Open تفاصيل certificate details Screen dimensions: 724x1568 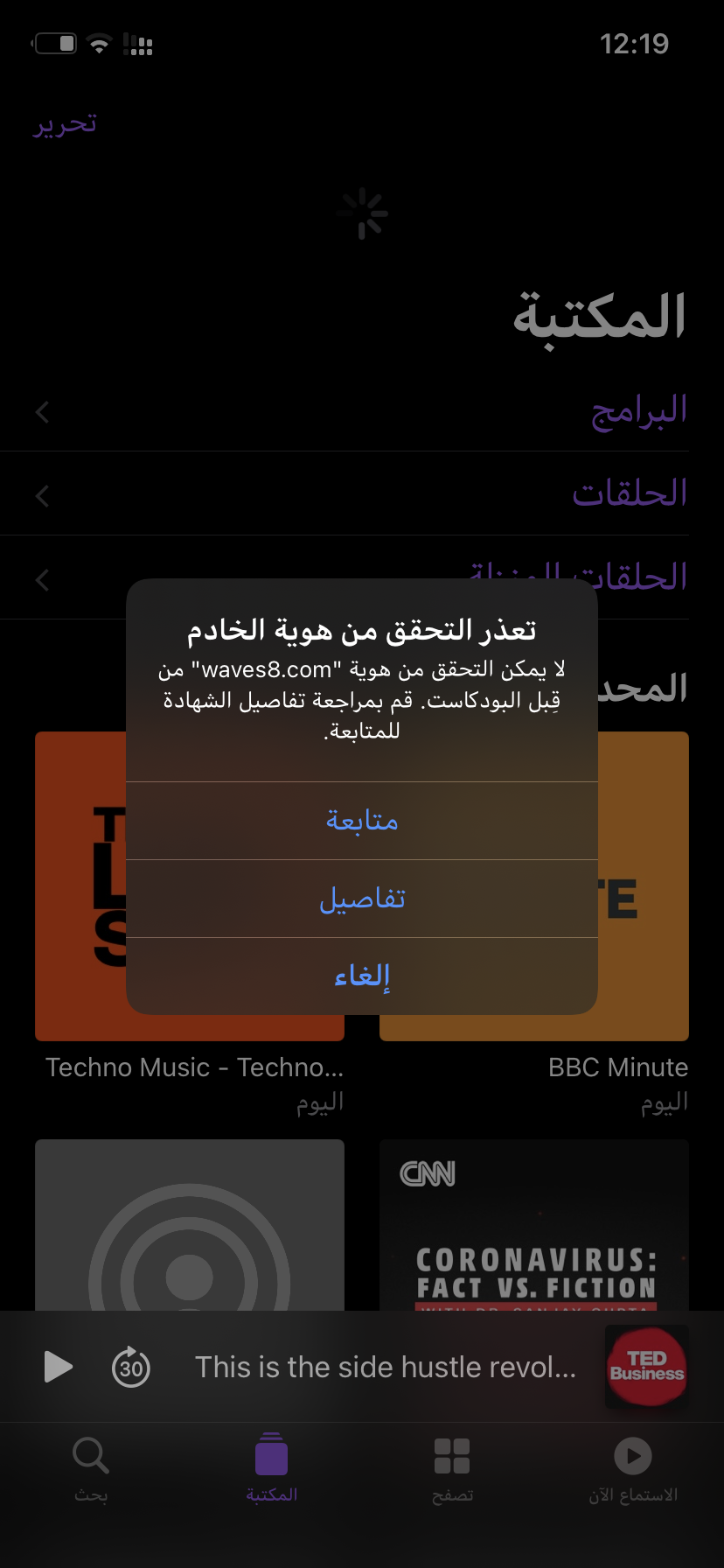coord(362,899)
